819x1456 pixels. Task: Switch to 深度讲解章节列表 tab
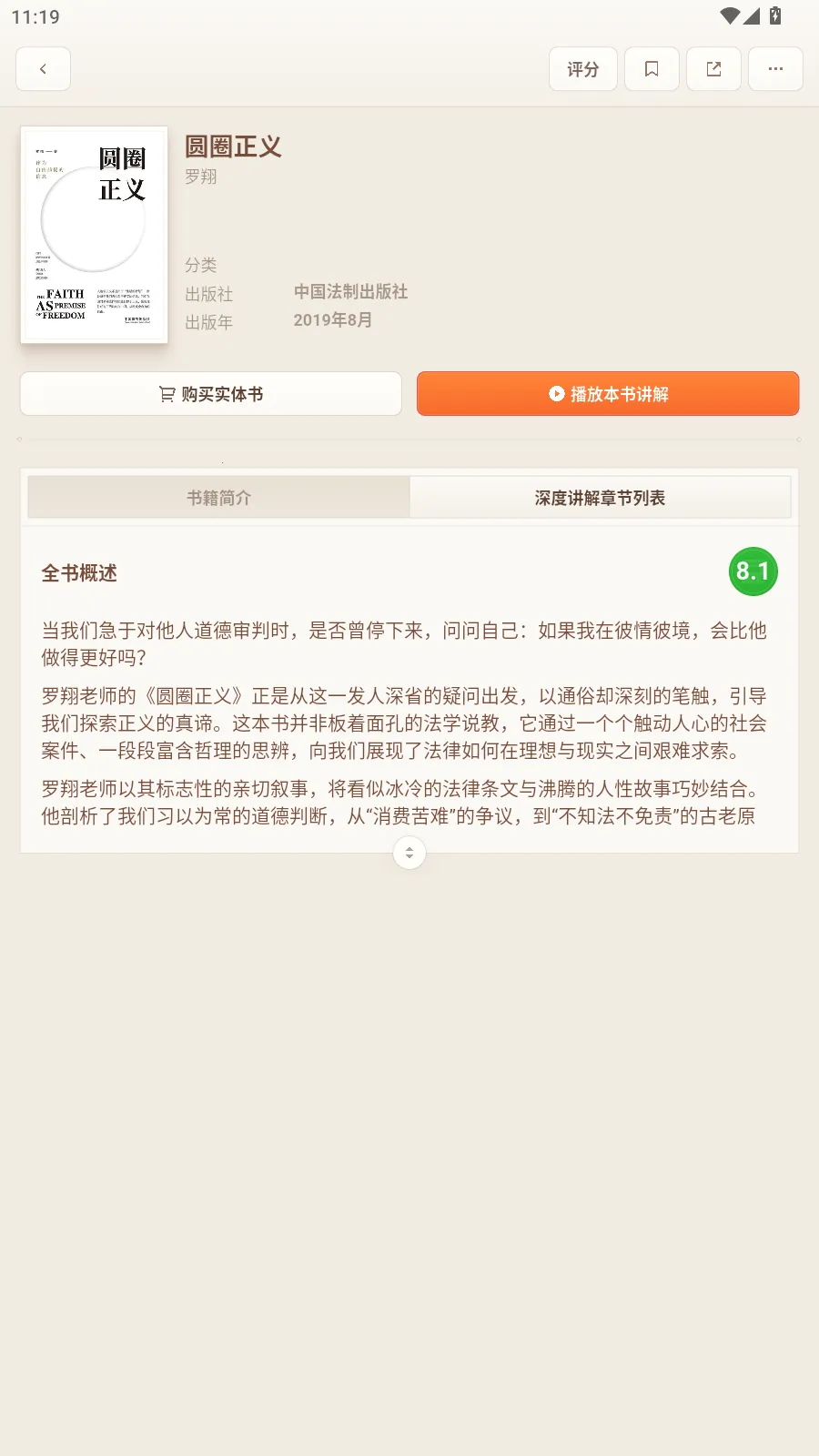click(601, 497)
